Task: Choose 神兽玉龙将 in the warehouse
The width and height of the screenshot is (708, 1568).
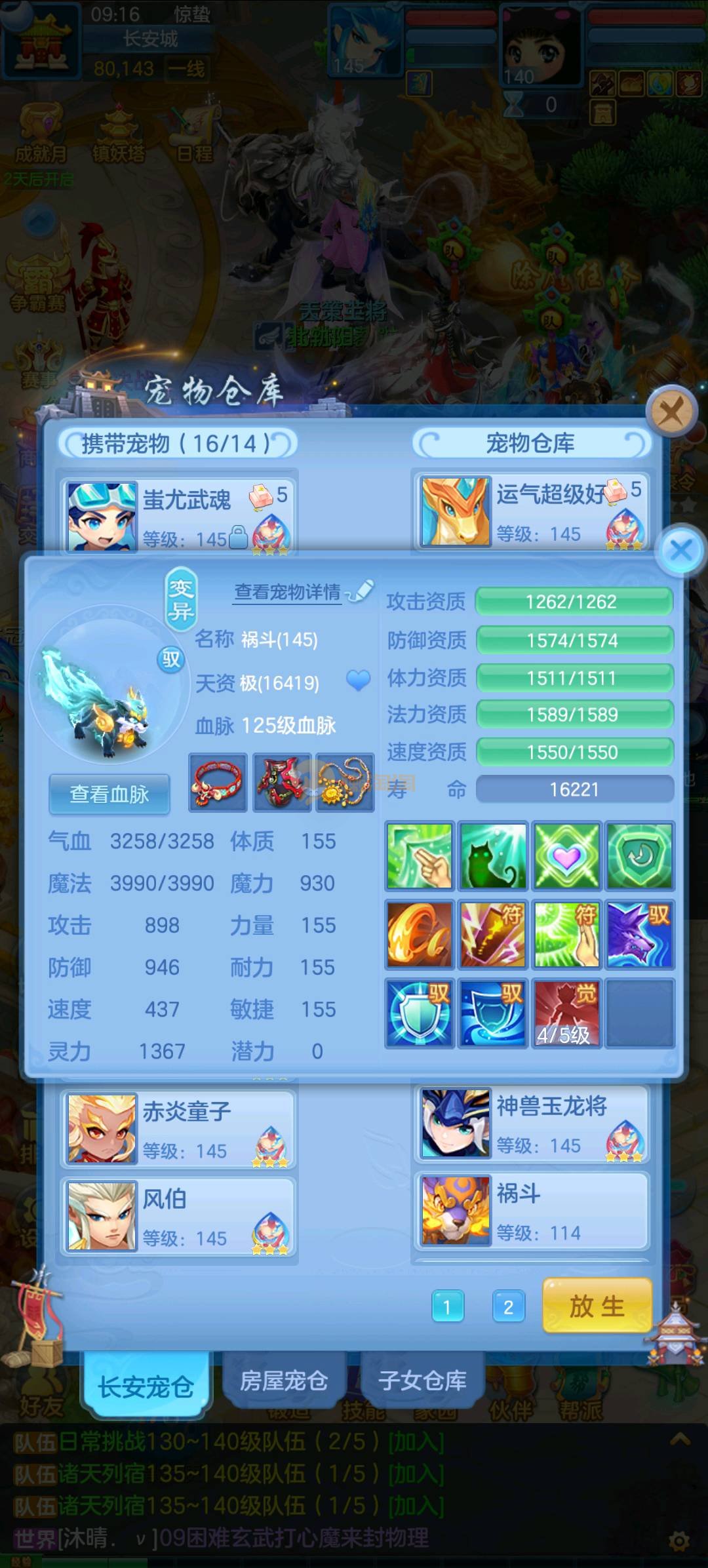Action: pyautogui.click(x=531, y=1124)
